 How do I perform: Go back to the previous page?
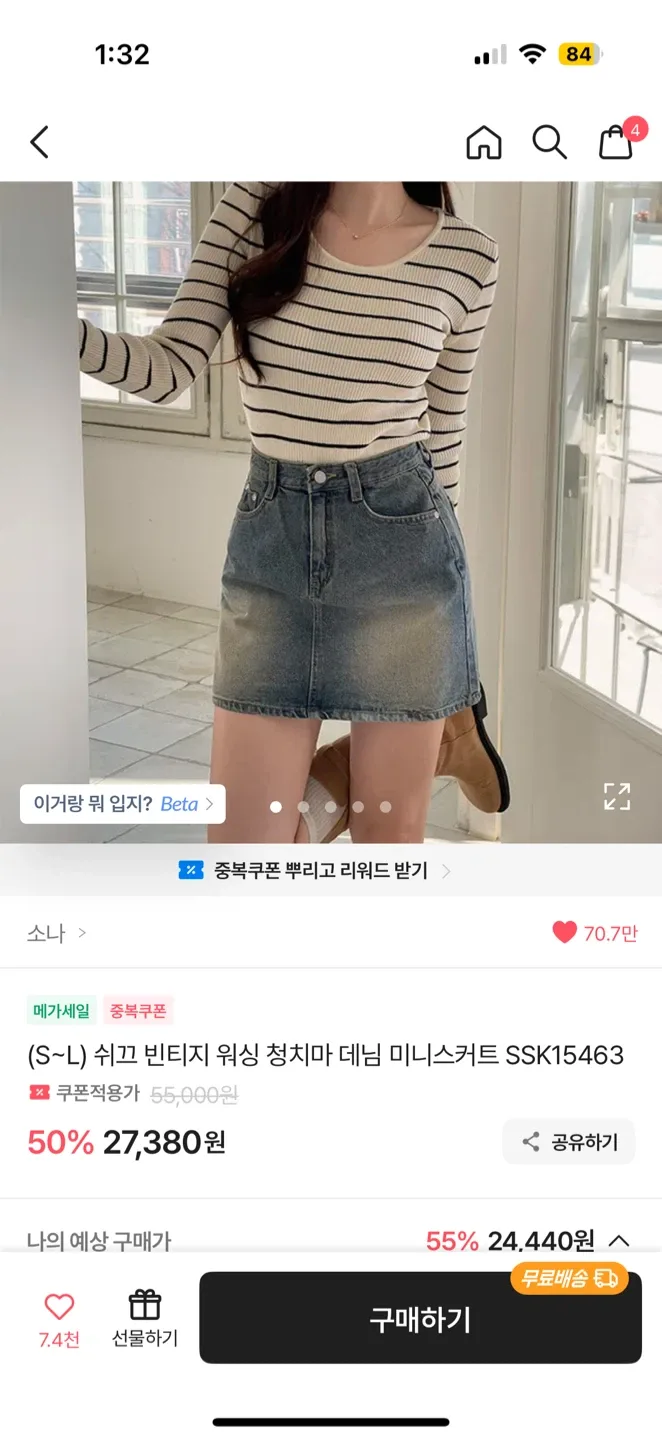40,142
